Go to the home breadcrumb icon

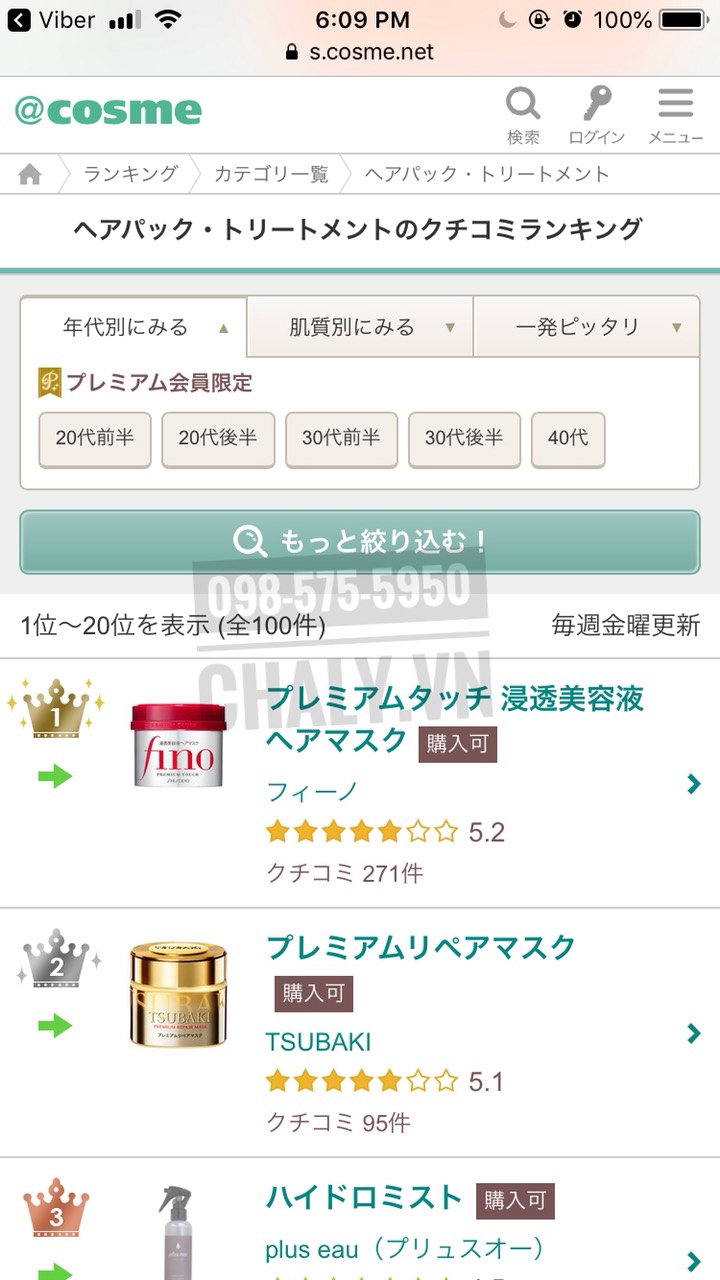[x=30, y=174]
